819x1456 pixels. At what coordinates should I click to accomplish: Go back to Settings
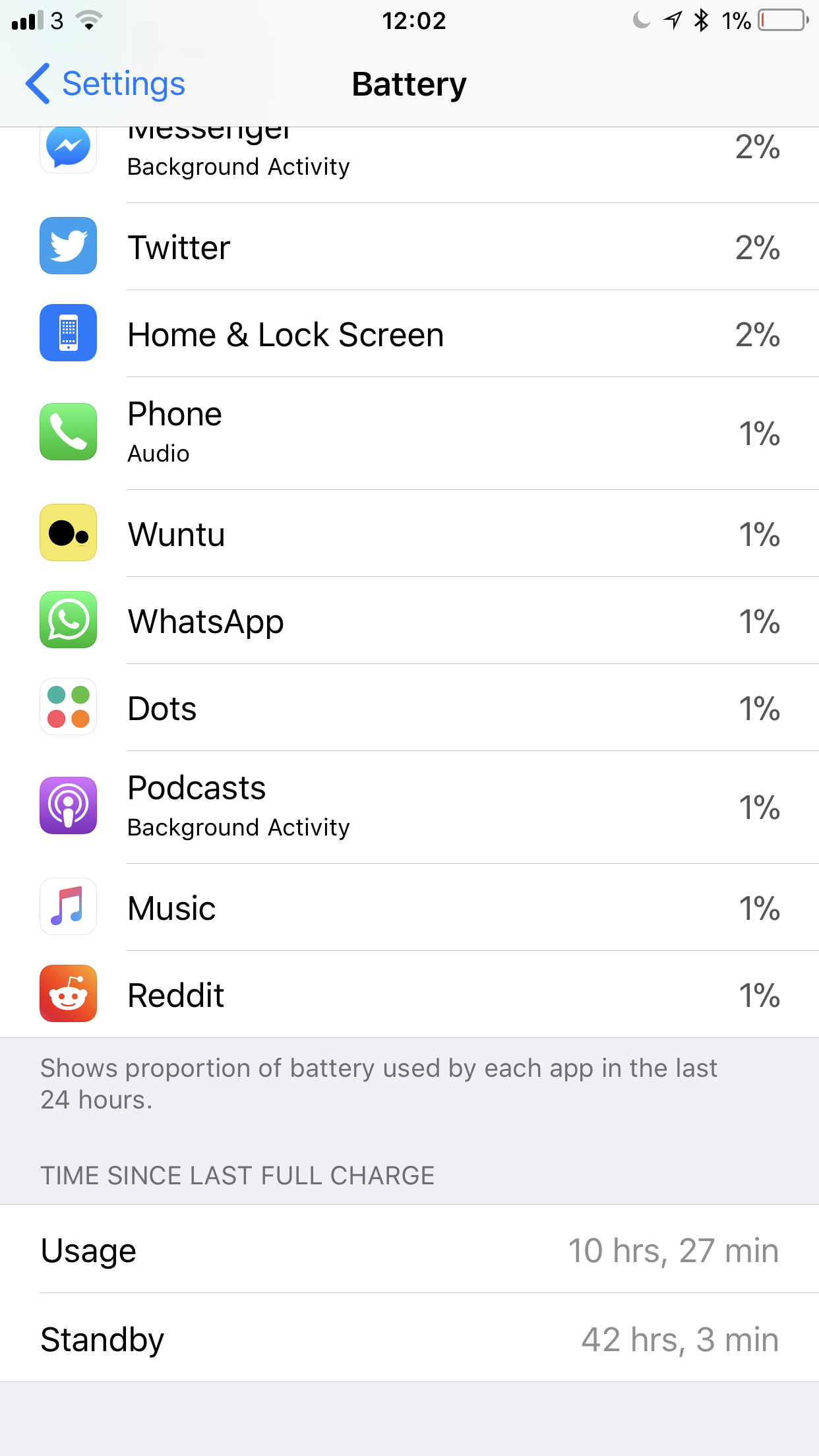pos(106,84)
